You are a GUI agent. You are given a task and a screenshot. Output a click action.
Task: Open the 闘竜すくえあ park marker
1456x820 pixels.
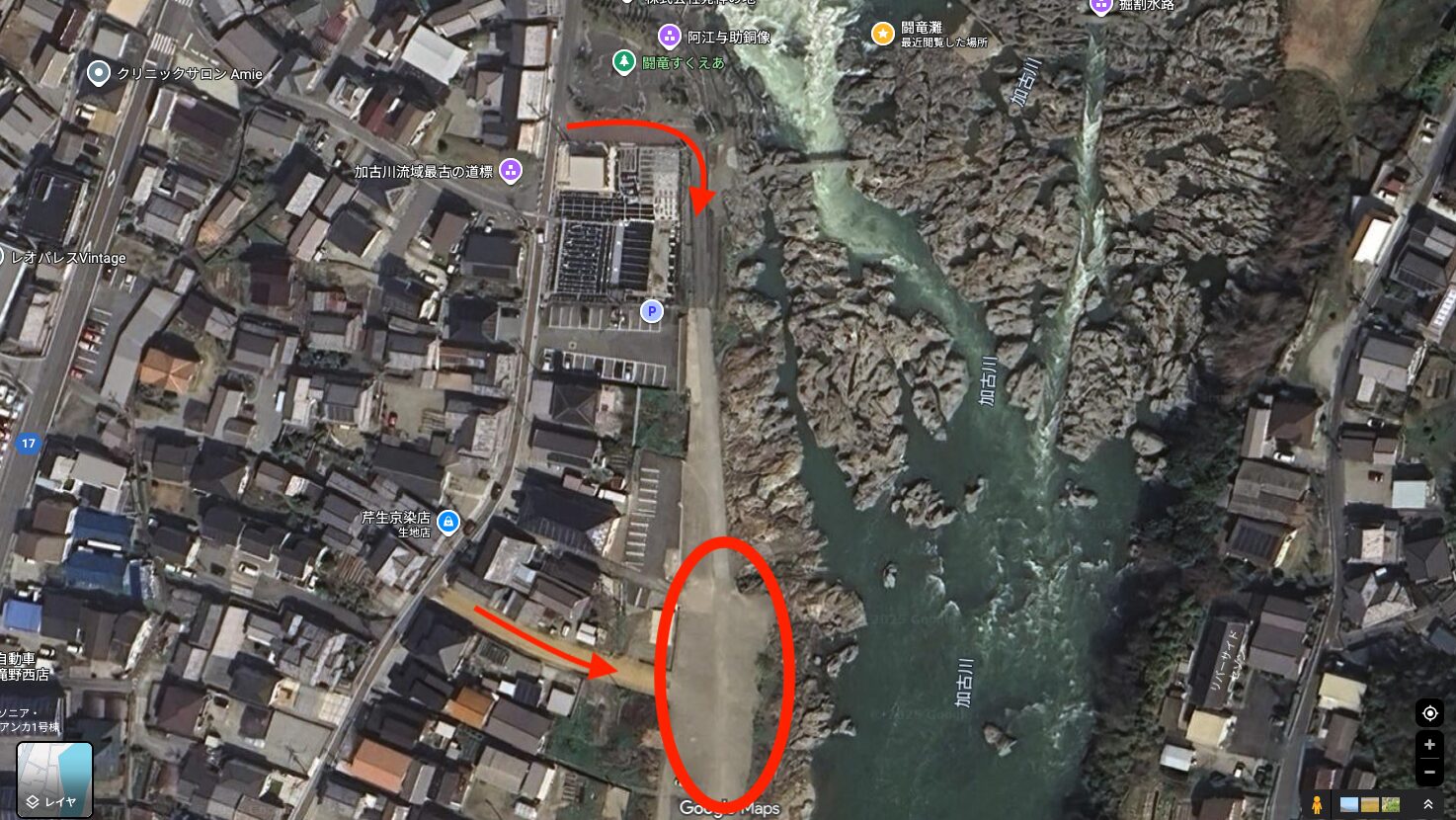623,61
